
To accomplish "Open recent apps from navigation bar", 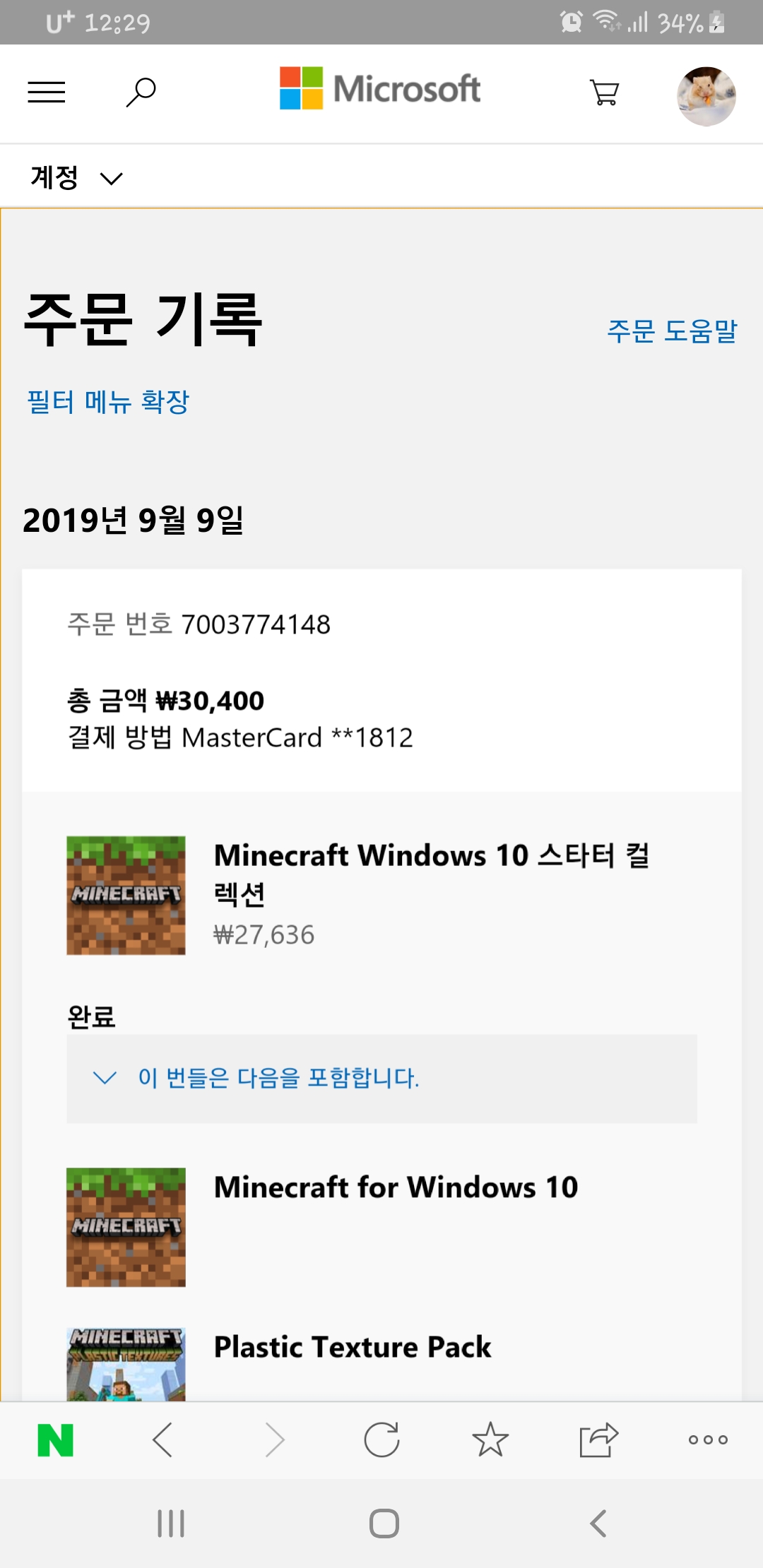I will [x=171, y=1524].
